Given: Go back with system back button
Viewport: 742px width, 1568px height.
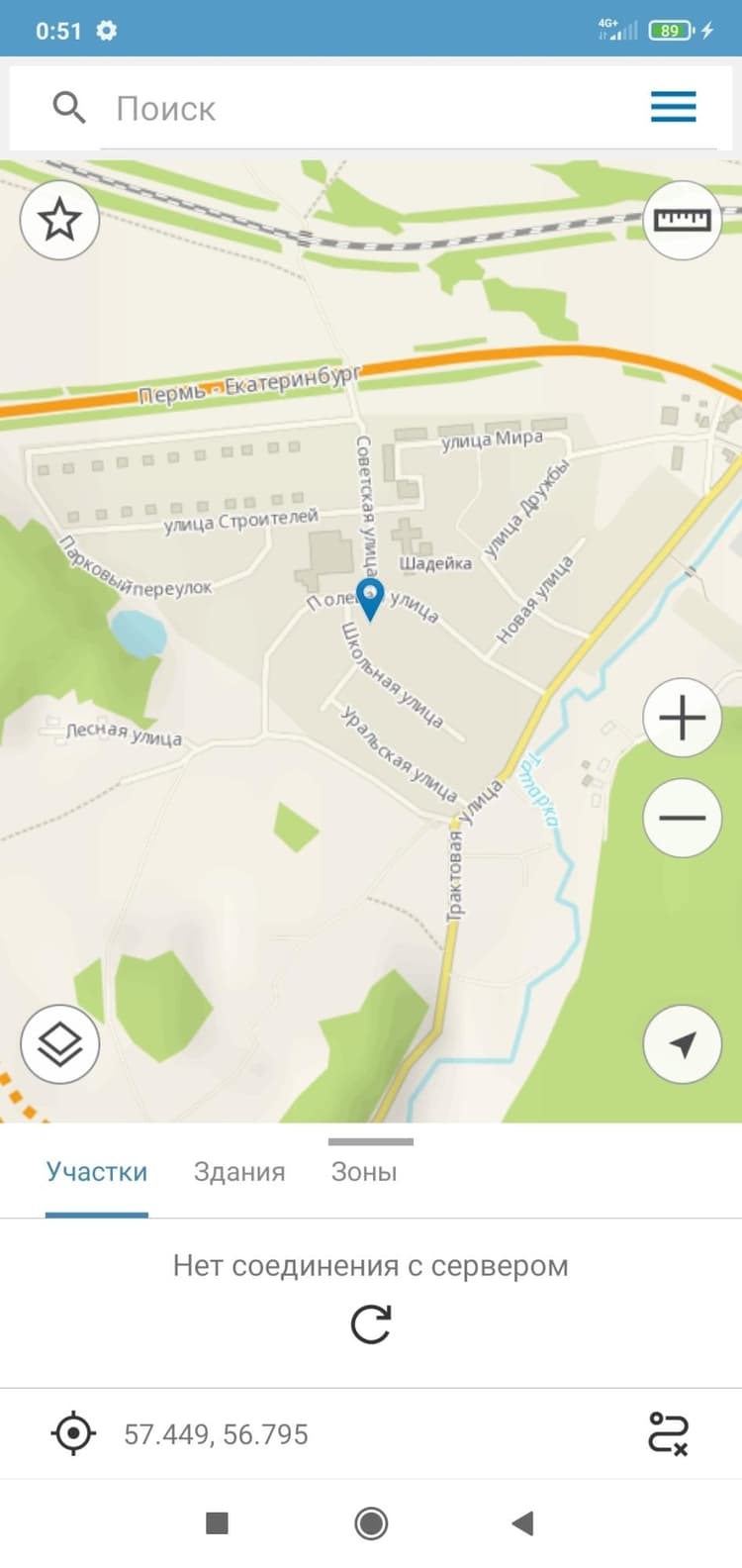Looking at the screenshot, I should click(523, 1523).
